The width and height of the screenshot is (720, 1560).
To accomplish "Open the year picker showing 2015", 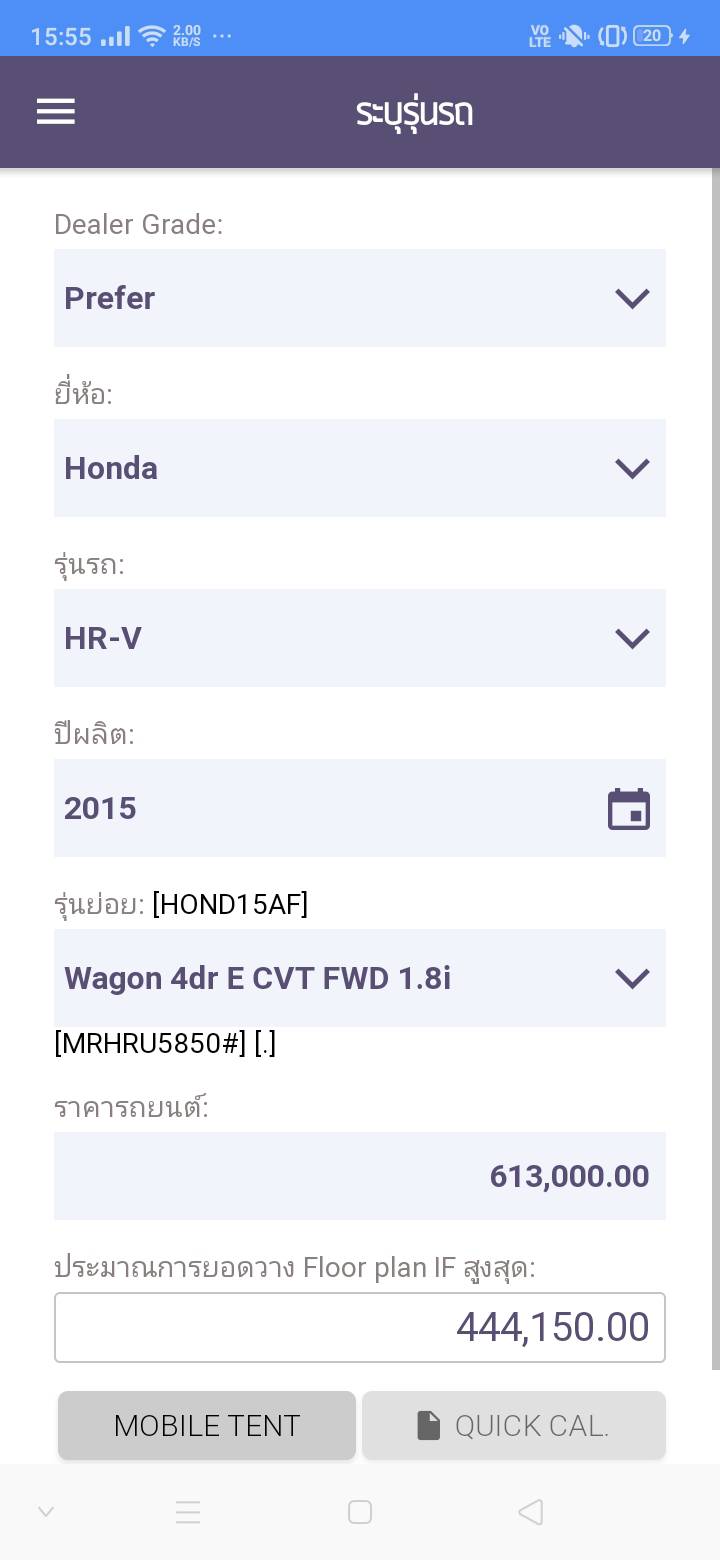I will 359,808.
